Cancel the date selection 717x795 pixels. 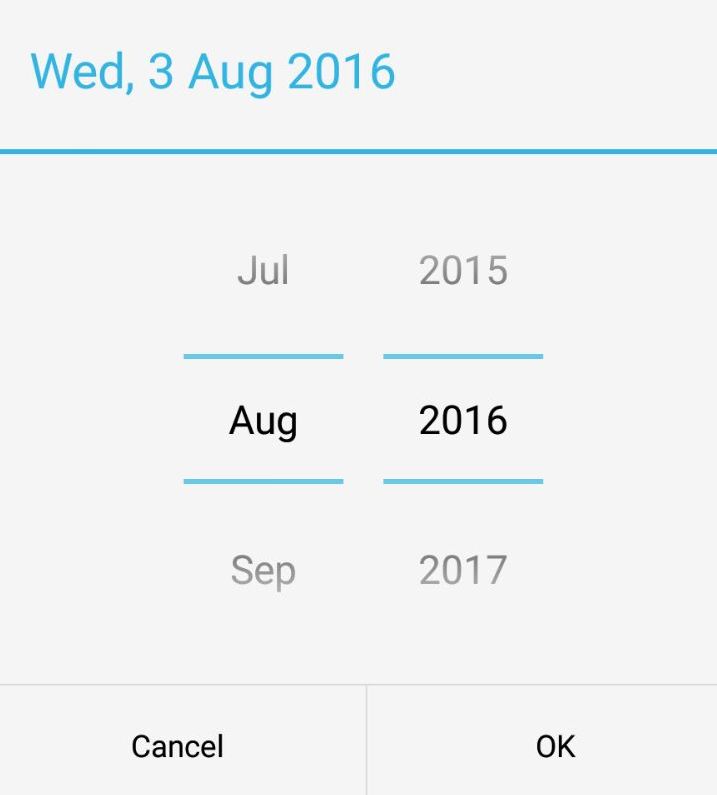[178, 746]
